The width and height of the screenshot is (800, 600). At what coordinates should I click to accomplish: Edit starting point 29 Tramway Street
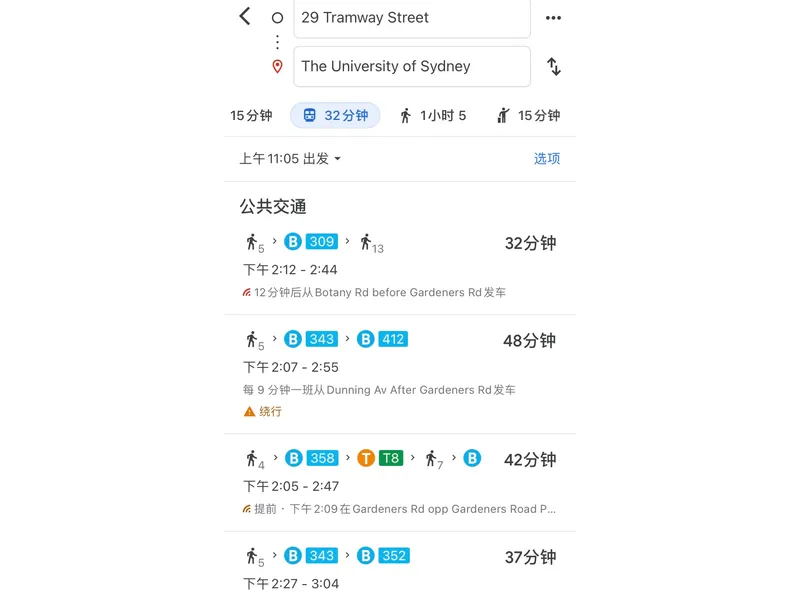point(411,18)
